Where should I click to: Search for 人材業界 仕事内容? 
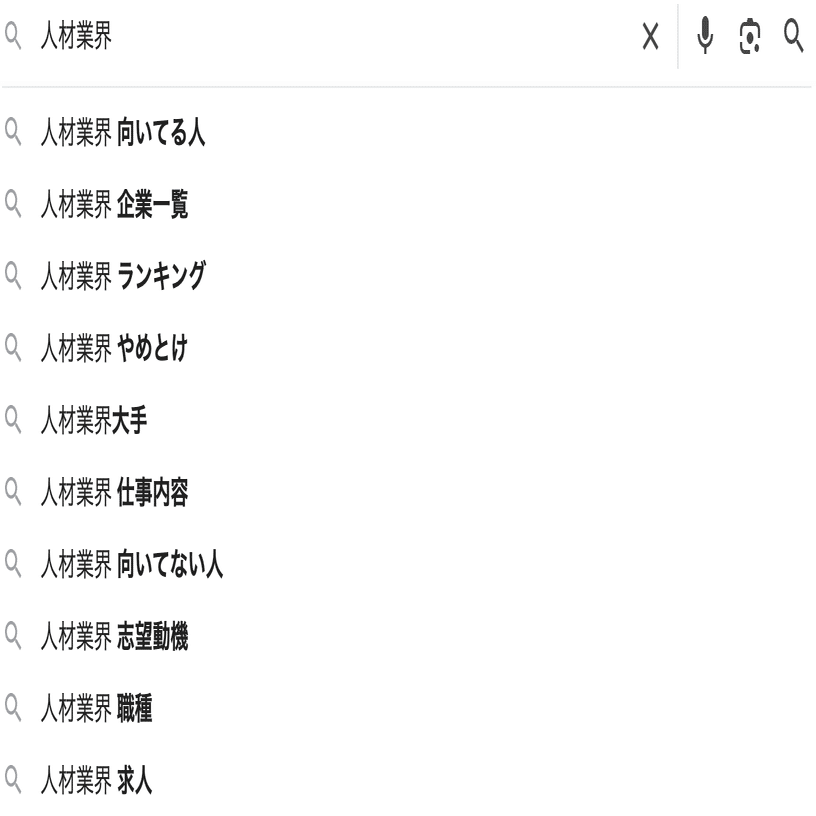pyautogui.click(x=113, y=492)
